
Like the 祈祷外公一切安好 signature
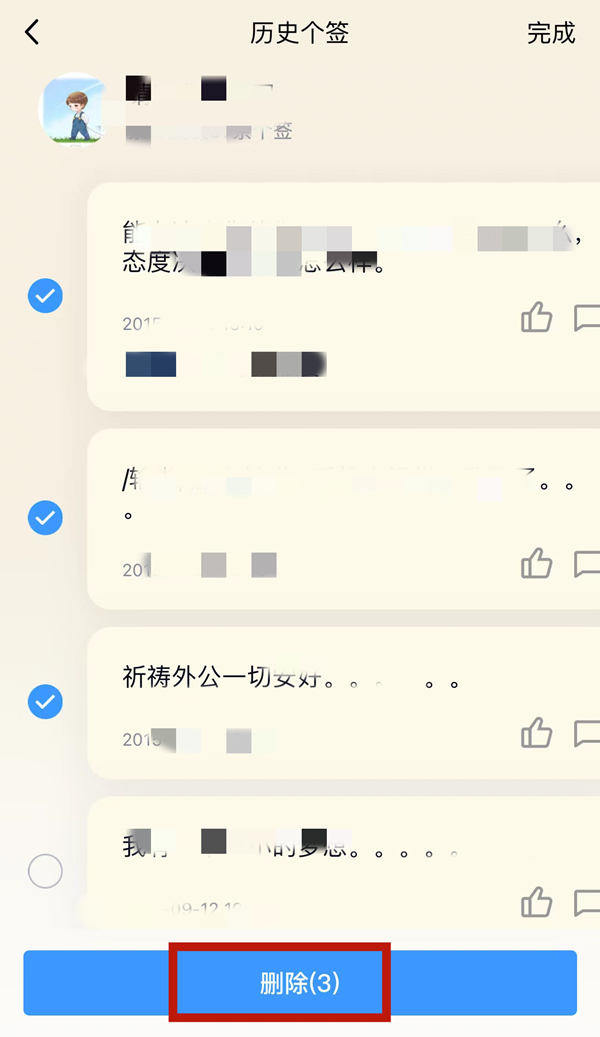(x=537, y=734)
